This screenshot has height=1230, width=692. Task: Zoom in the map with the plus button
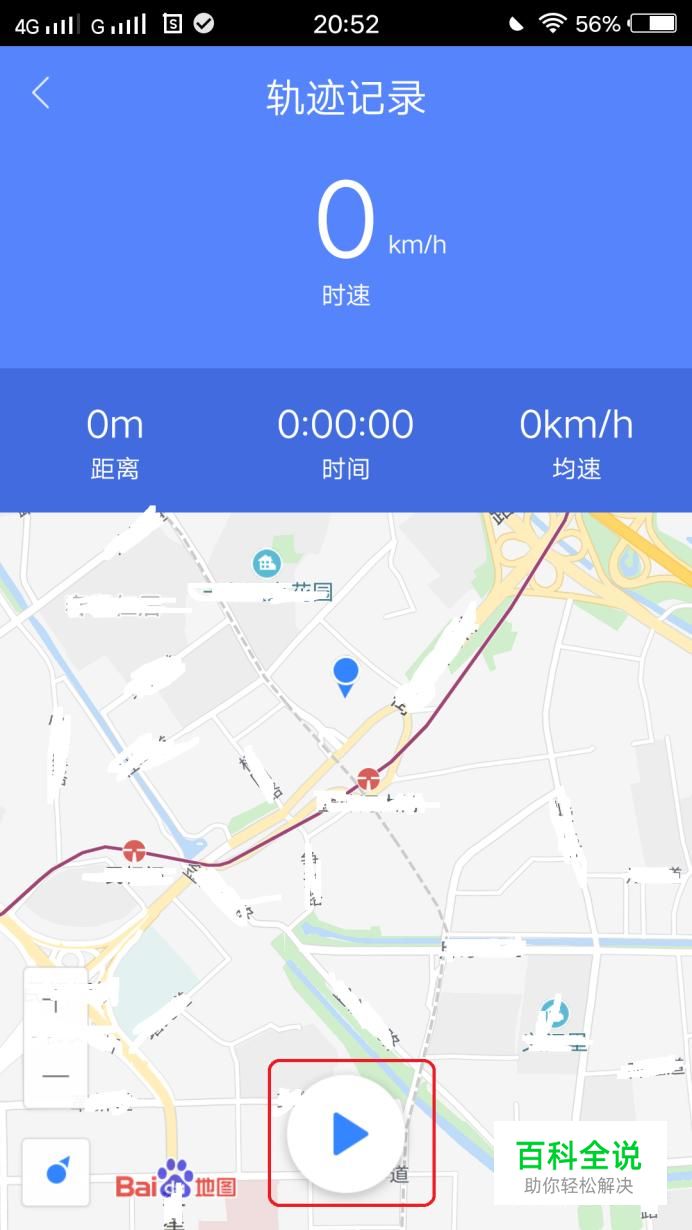click(56, 1003)
